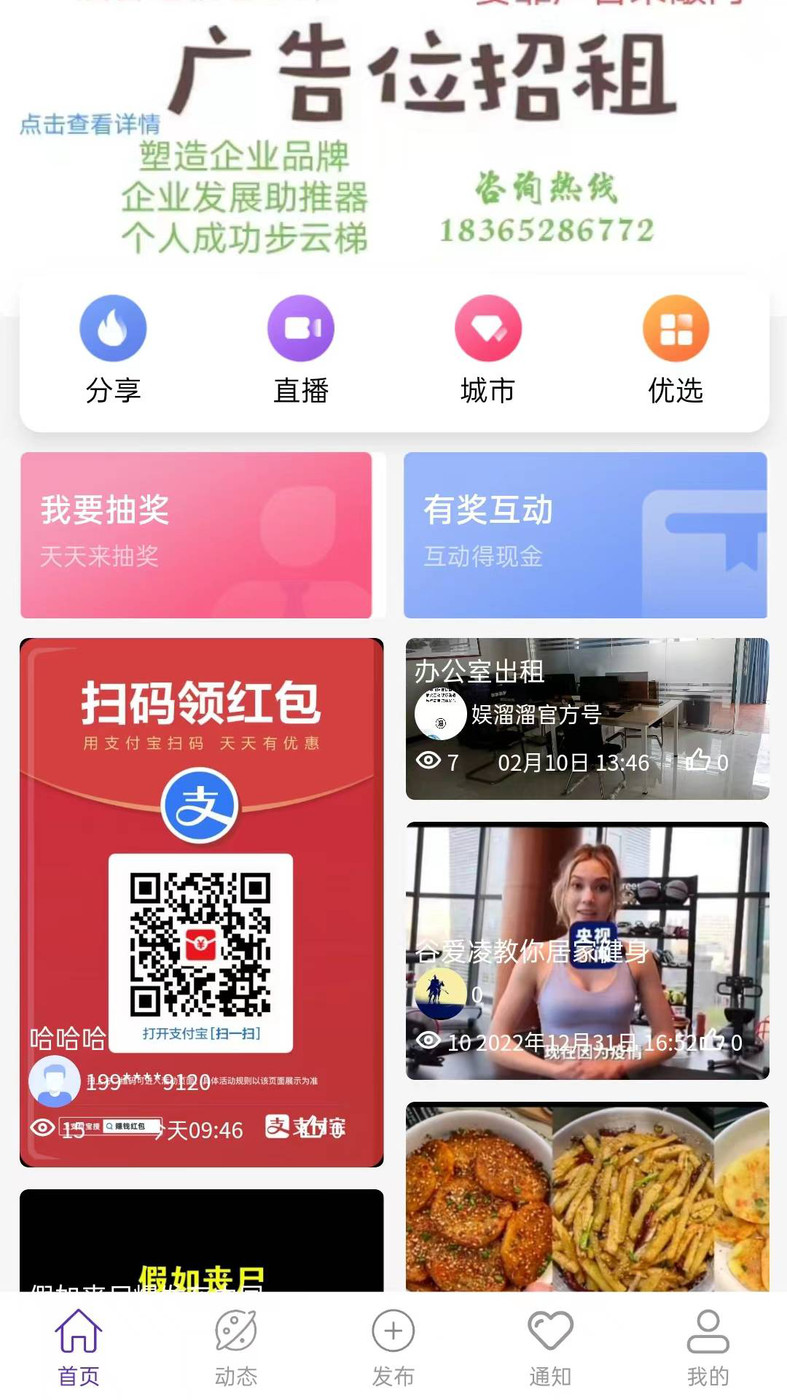The height and width of the screenshot is (1400, 787).
Task: Select the 我的 profile icon
Action: click(707, 1331)
